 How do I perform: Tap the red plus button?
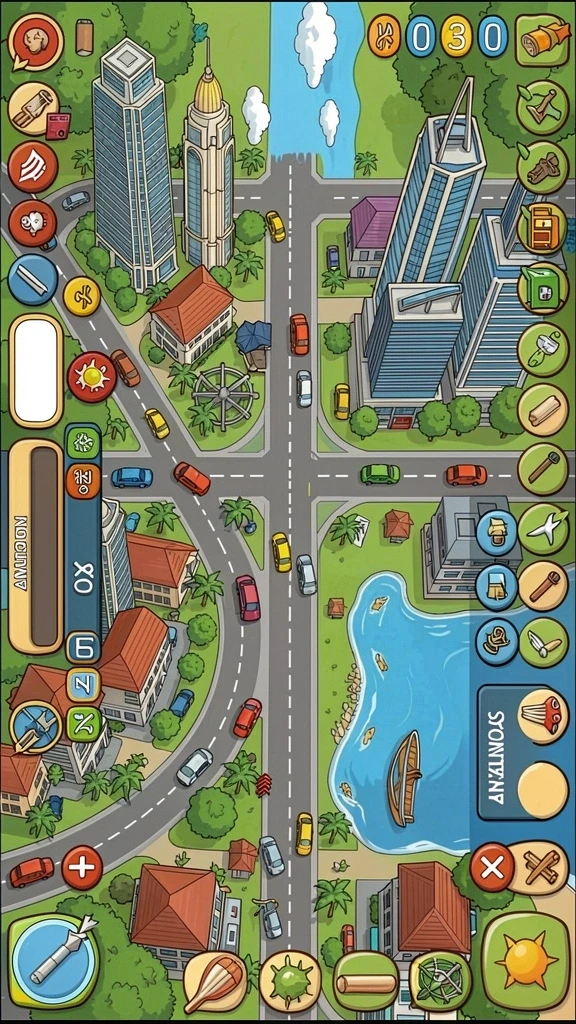point(82,867)
